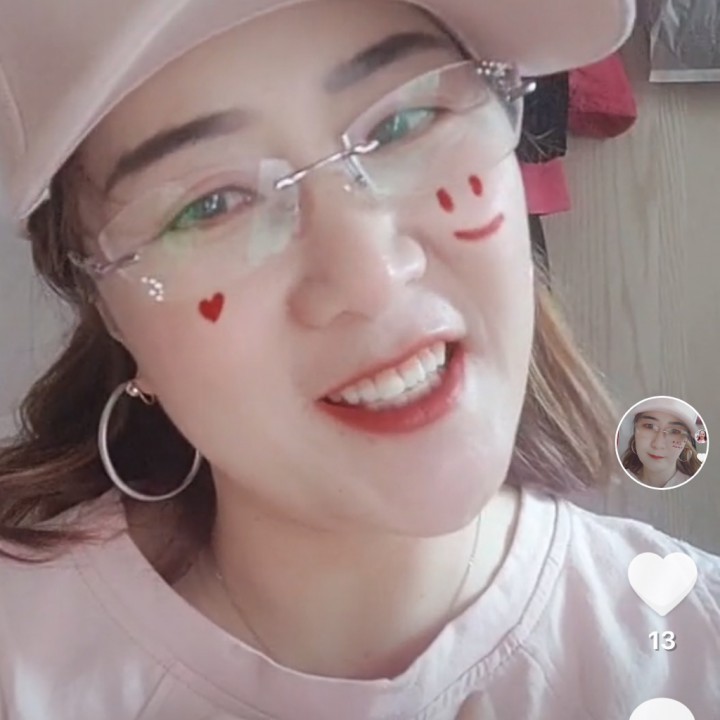Open the creator's profile avatar
The image size is (720, 720).
661,443
